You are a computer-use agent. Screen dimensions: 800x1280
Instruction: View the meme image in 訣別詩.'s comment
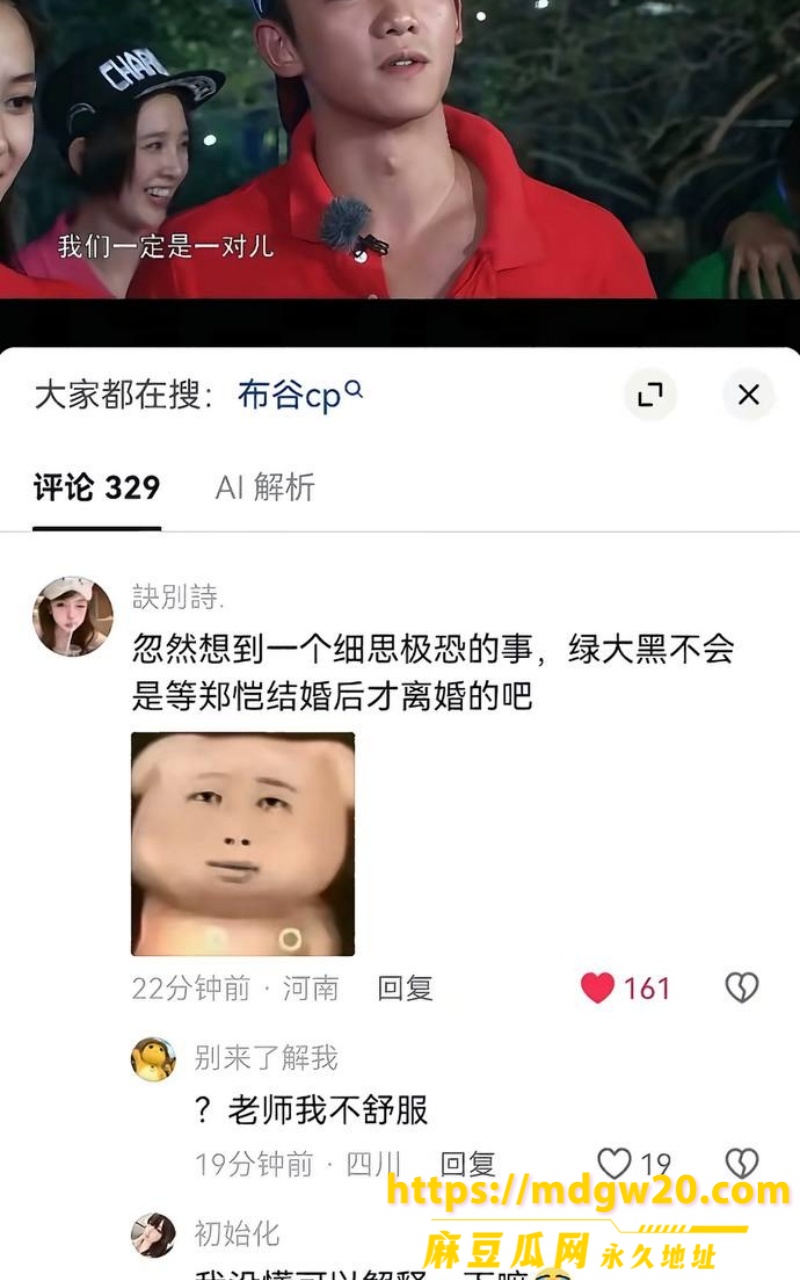tap(243, 844)
